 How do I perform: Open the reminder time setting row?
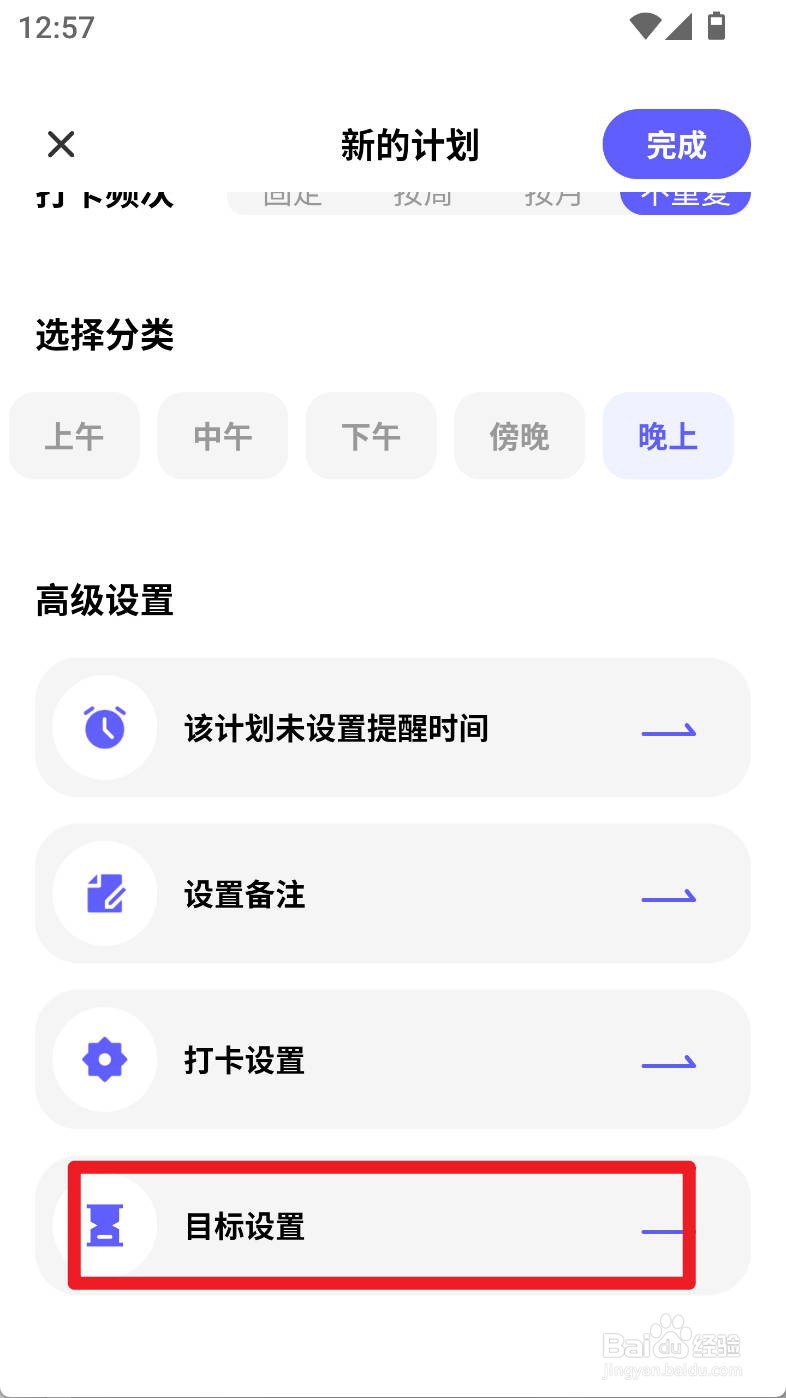393,728
